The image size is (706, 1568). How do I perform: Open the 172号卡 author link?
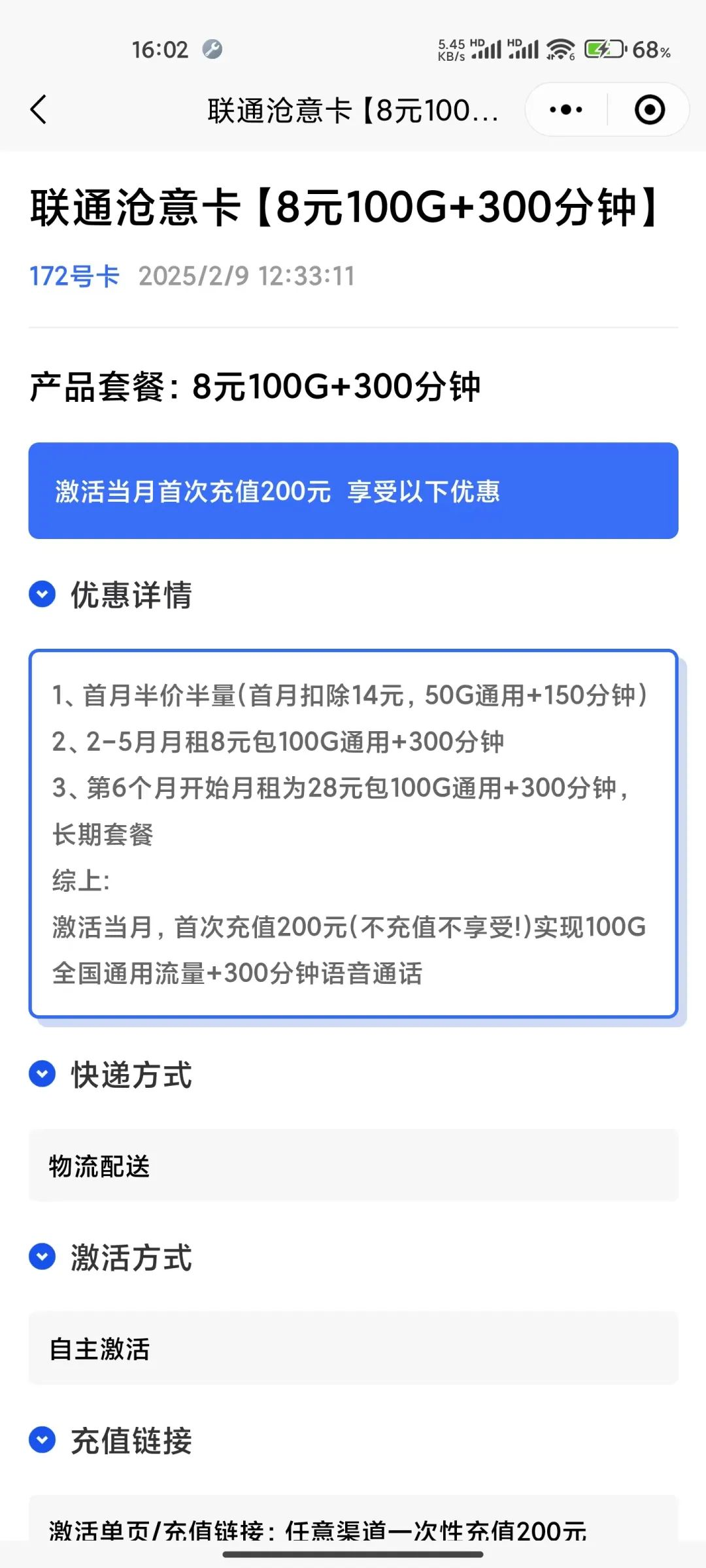pos(75,276)
